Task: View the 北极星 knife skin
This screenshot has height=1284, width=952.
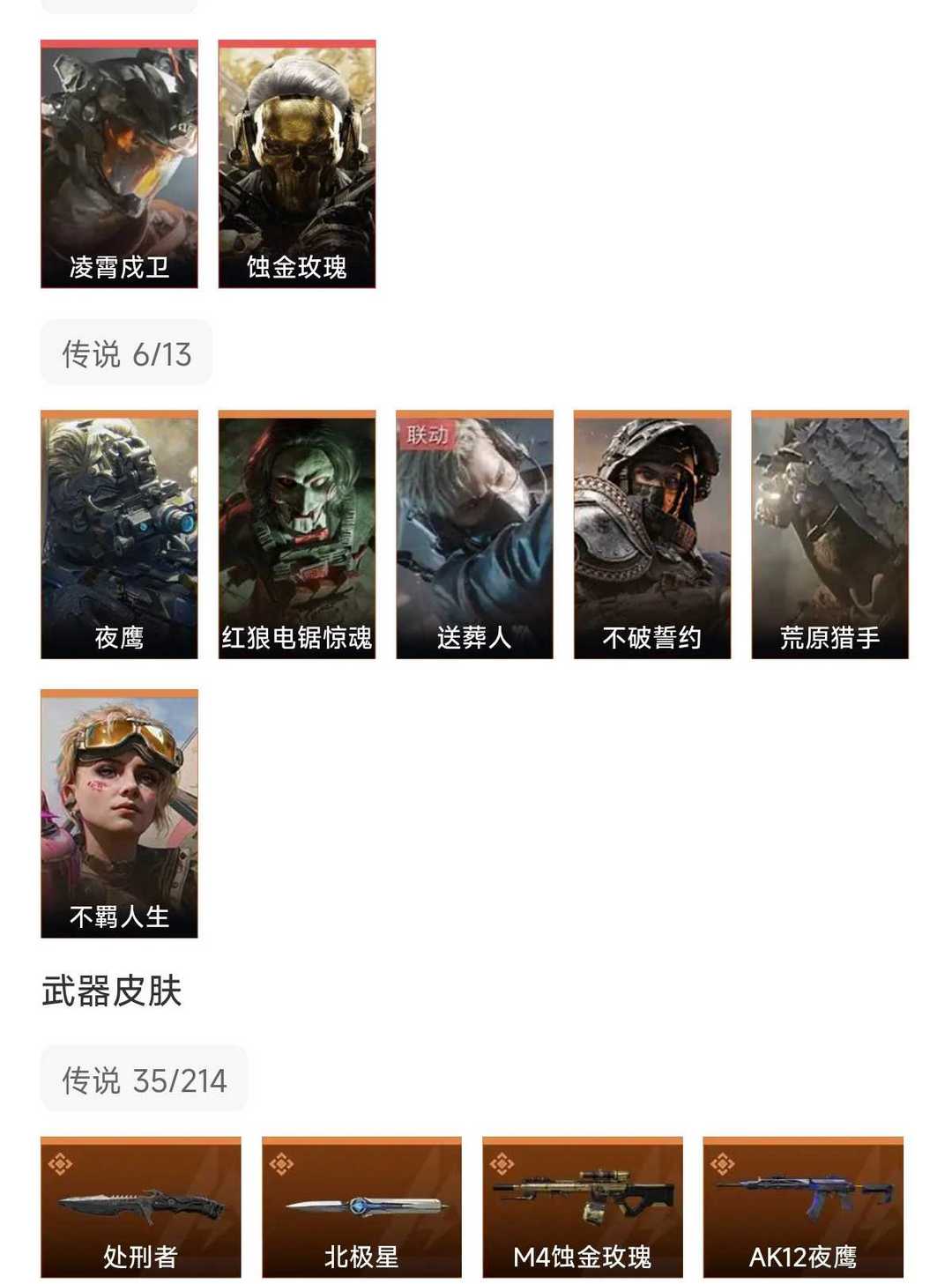Action: [x=361, y=1207]
